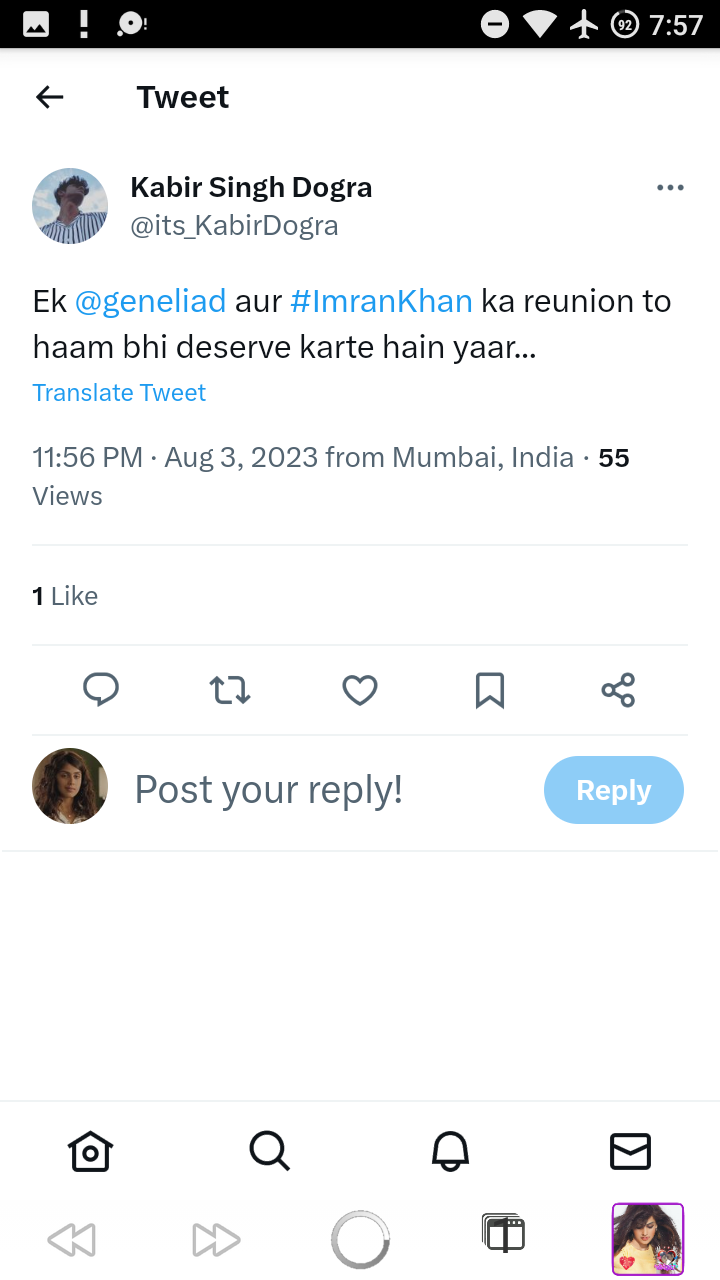This screenshot has height=1280, width=720.
Task: Switch to the Home tab
Action: pos(90,1152)
